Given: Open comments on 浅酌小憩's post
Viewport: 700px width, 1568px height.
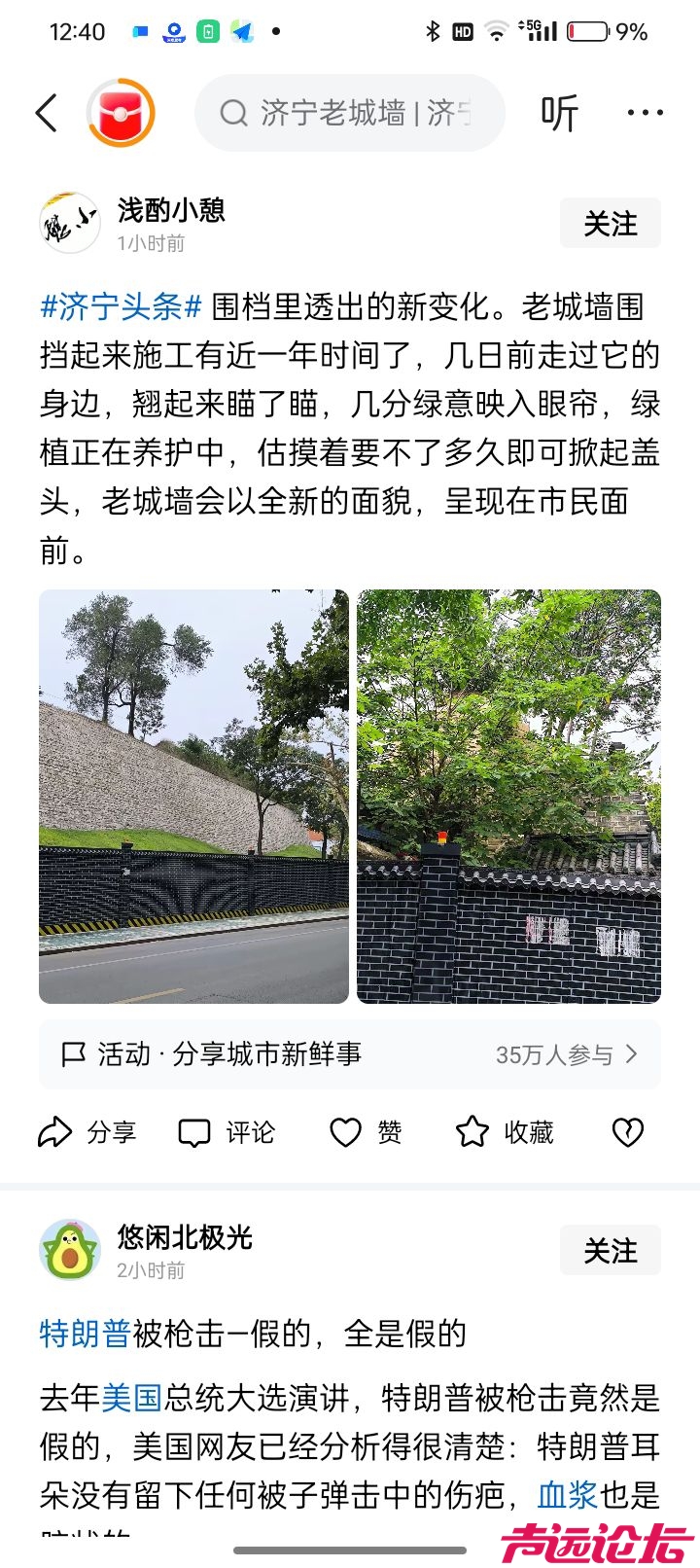Looking at the screenshot, I should tap(227, 1132).
